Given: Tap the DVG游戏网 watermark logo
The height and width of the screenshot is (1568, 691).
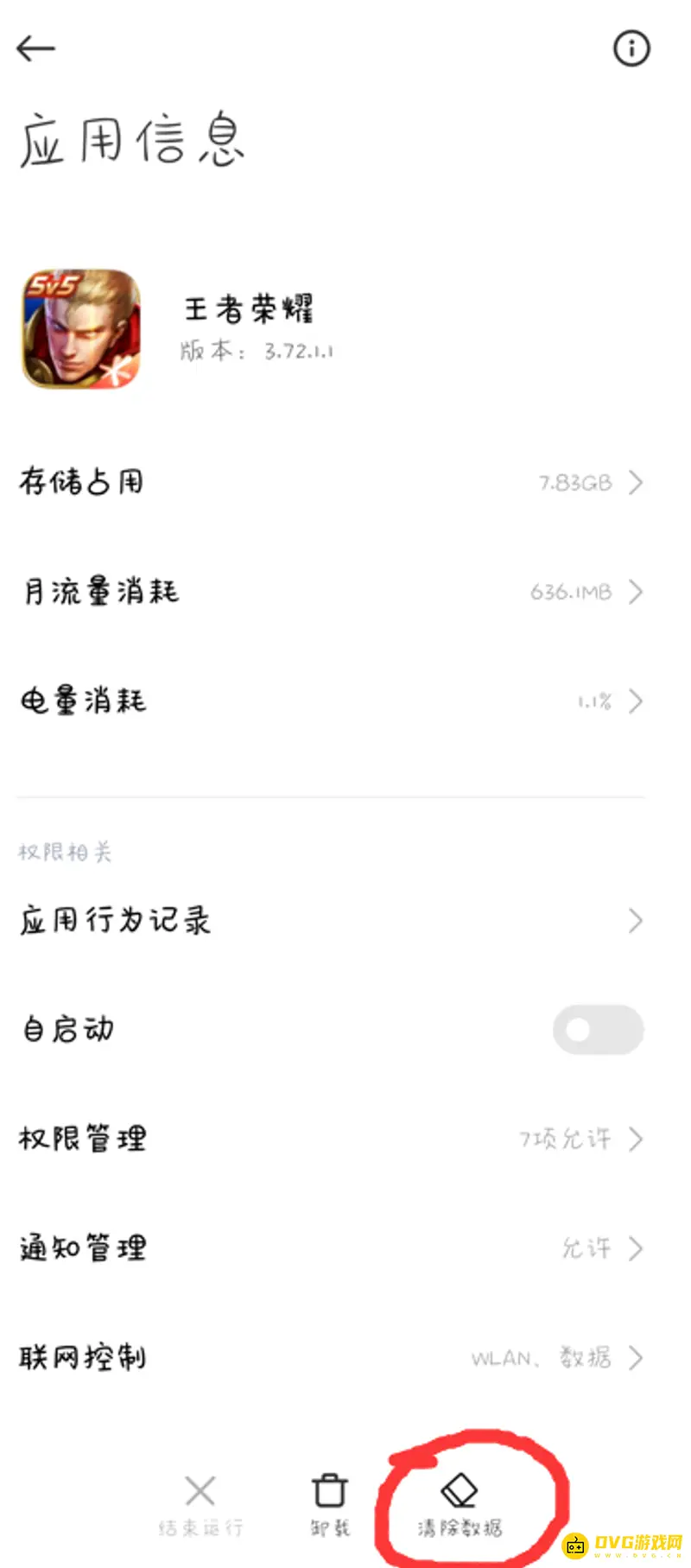Looking at the screenshot, I should click(x=624, y=1543).
